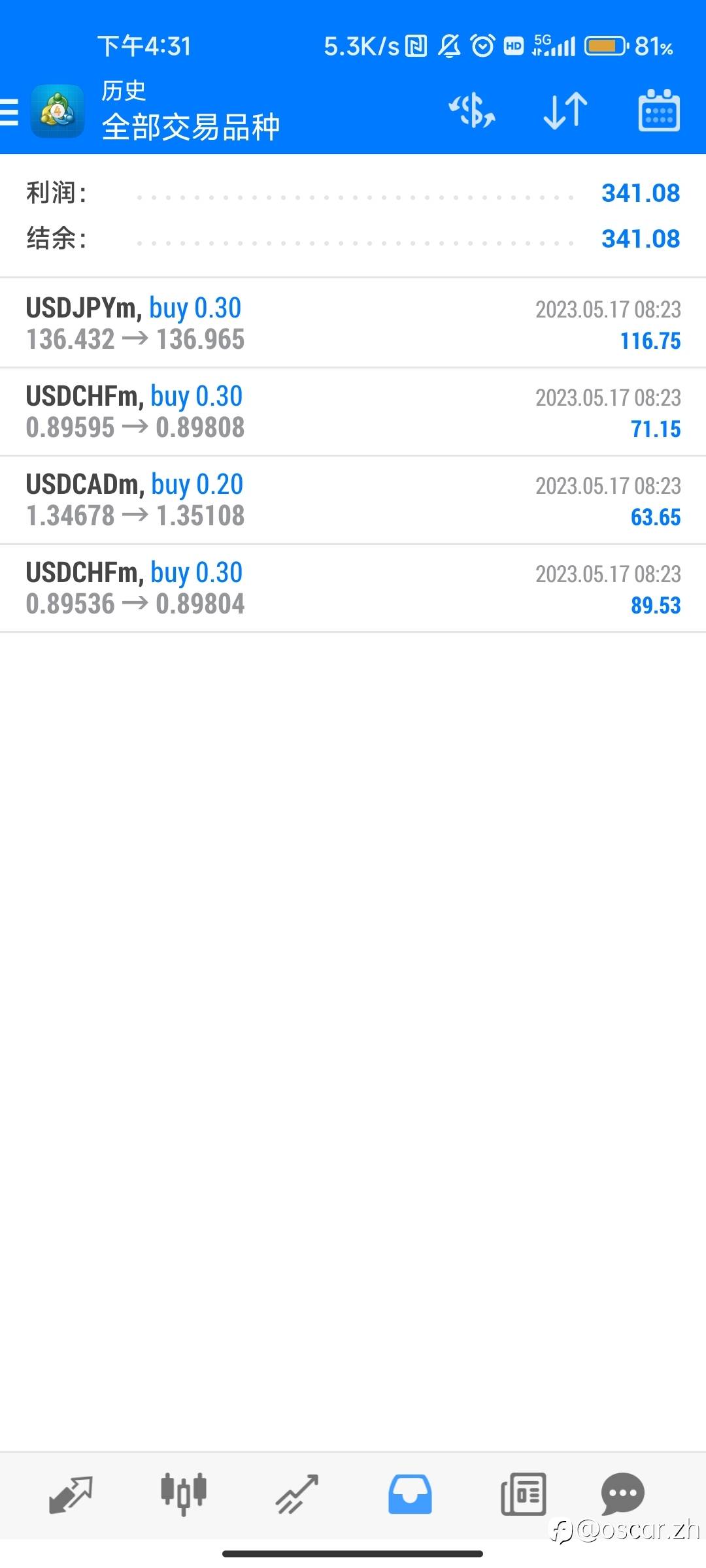Open the sort order arrows

click(x=565, y=110)
